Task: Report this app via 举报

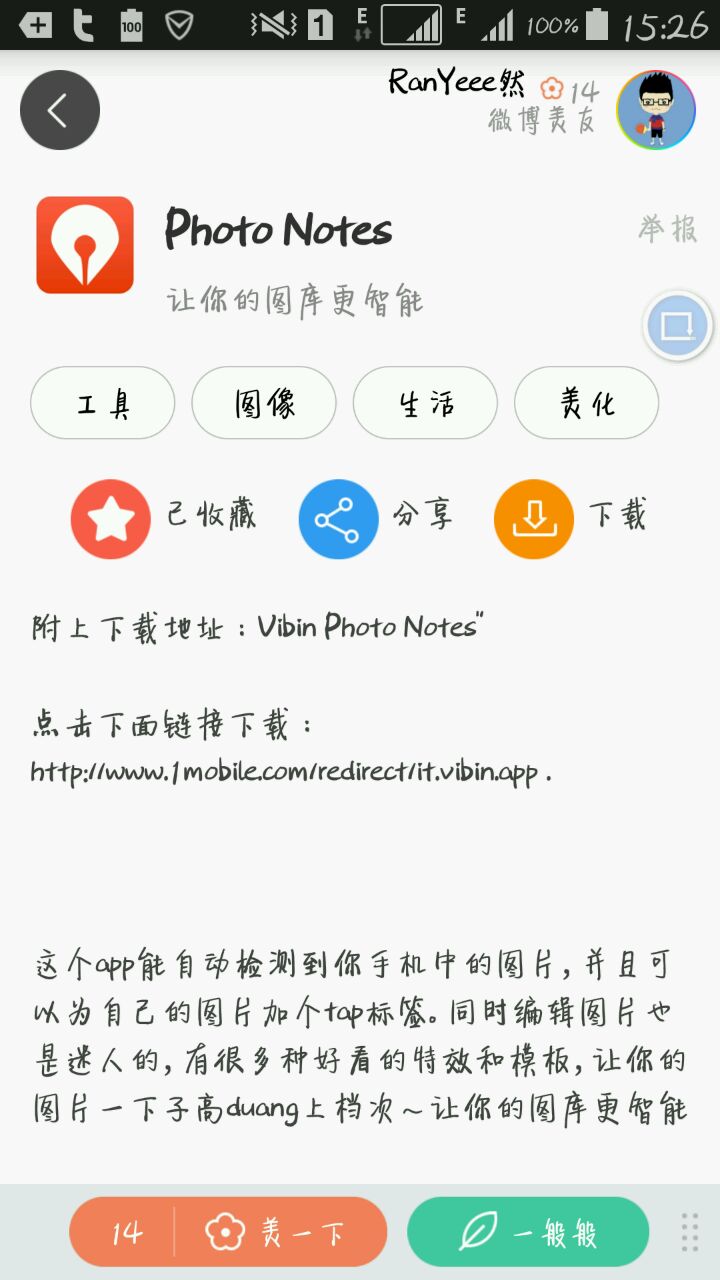Action: [667, 229]
